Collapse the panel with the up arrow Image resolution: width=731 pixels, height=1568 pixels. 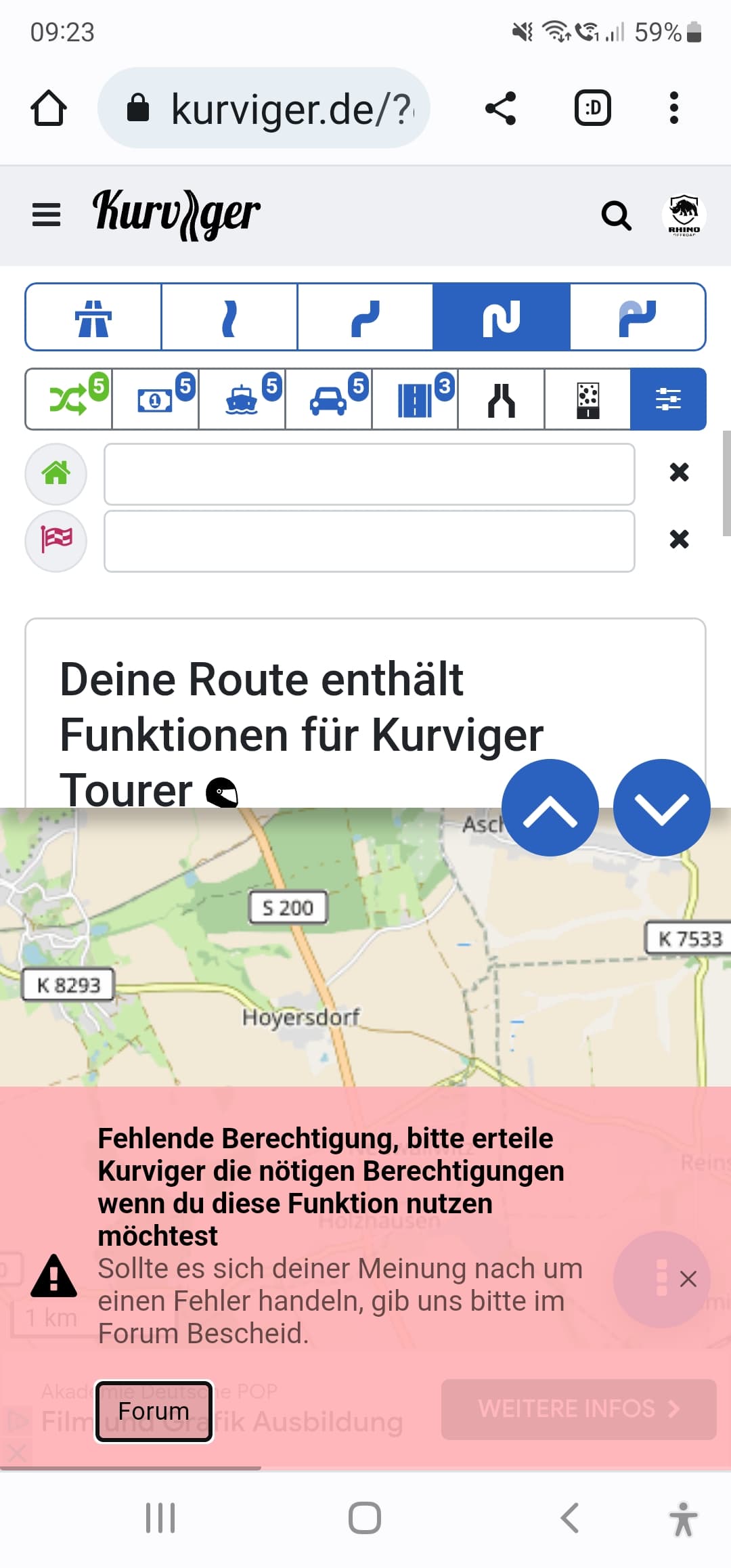(550, 808)
